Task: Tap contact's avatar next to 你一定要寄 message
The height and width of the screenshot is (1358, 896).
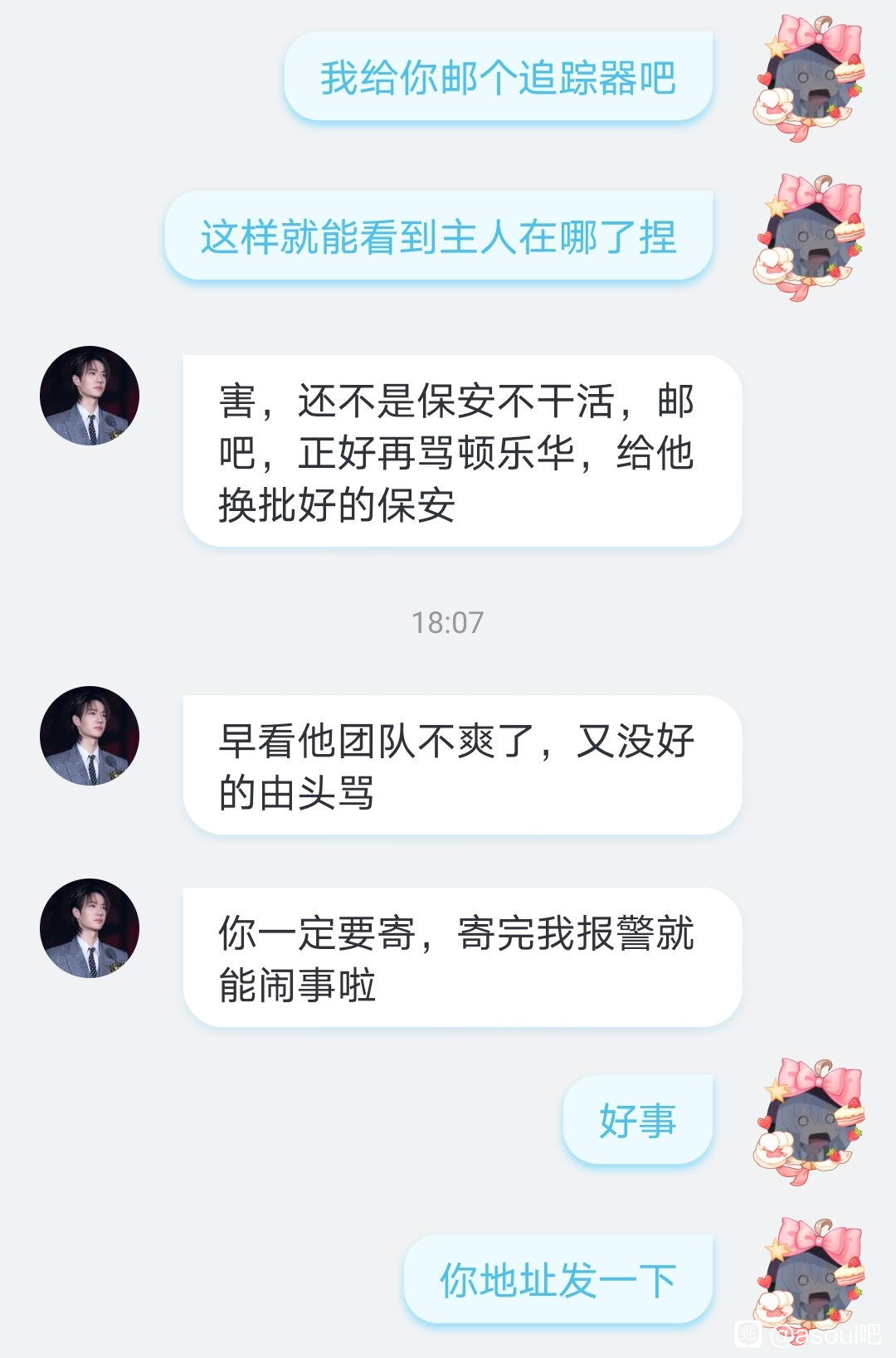Action: [90, 928]
